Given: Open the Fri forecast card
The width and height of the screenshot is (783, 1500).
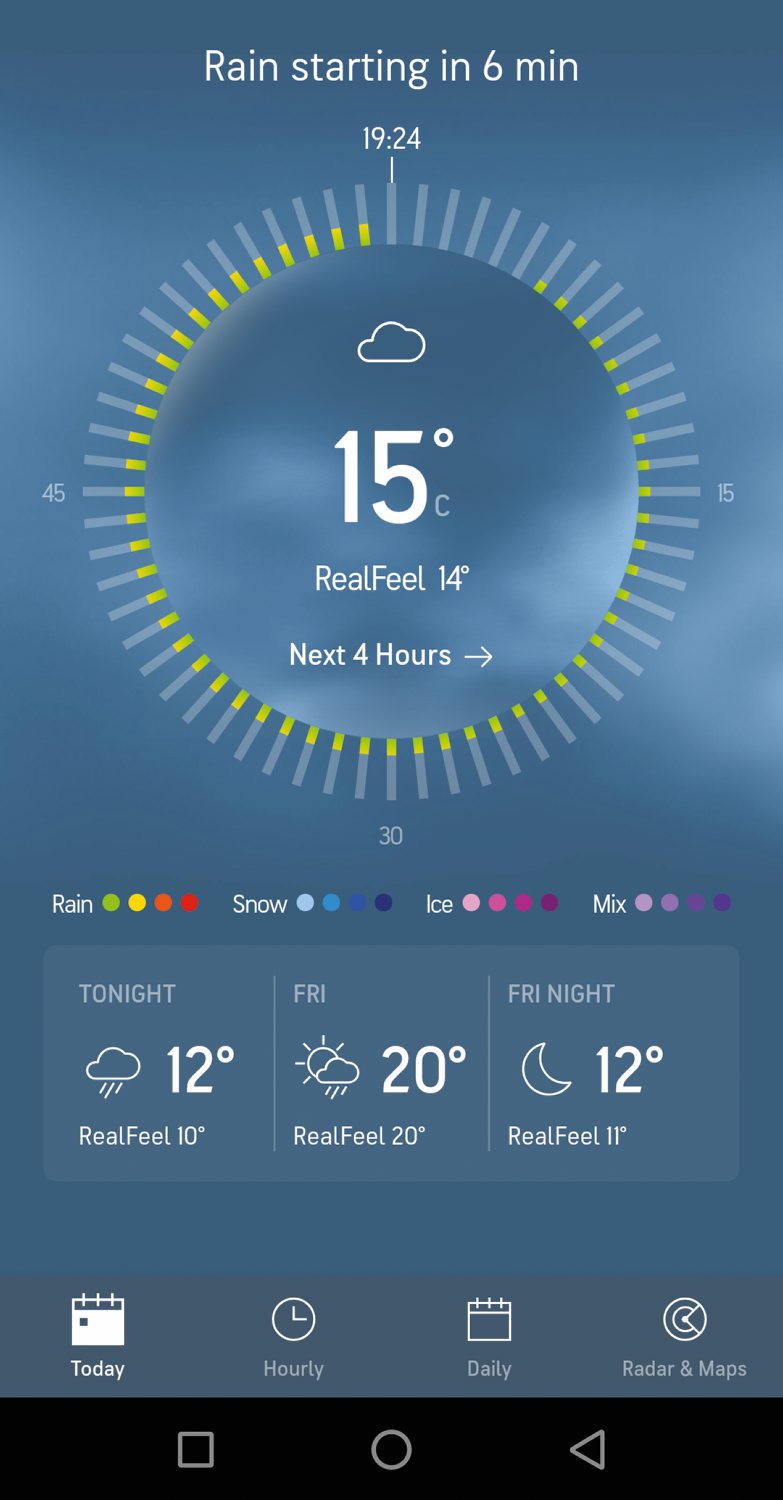Looking at the screenshot, I should [x=381, y=1063].
